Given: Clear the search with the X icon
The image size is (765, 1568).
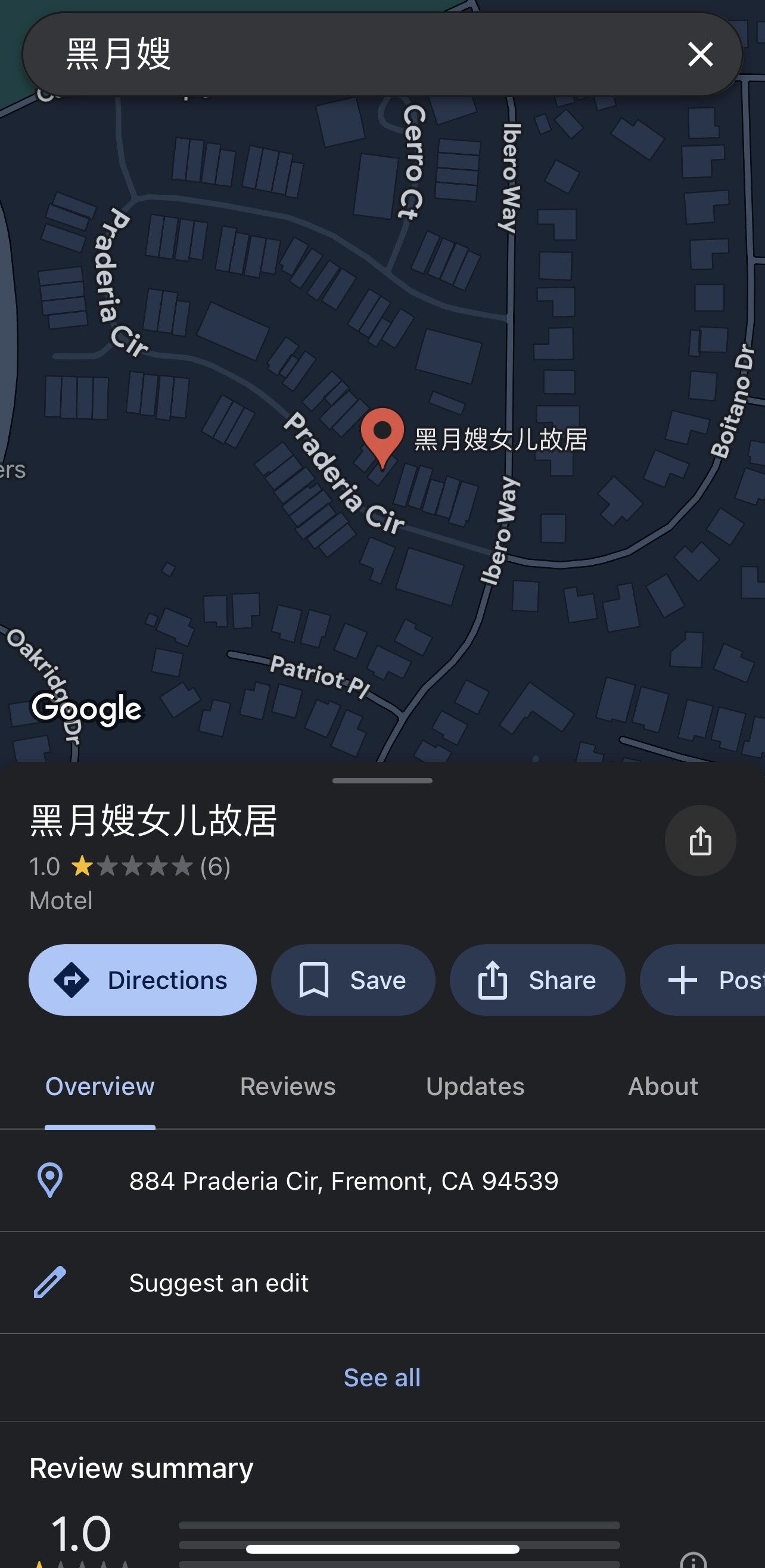Looking at the screenshot, I should 700,54.
